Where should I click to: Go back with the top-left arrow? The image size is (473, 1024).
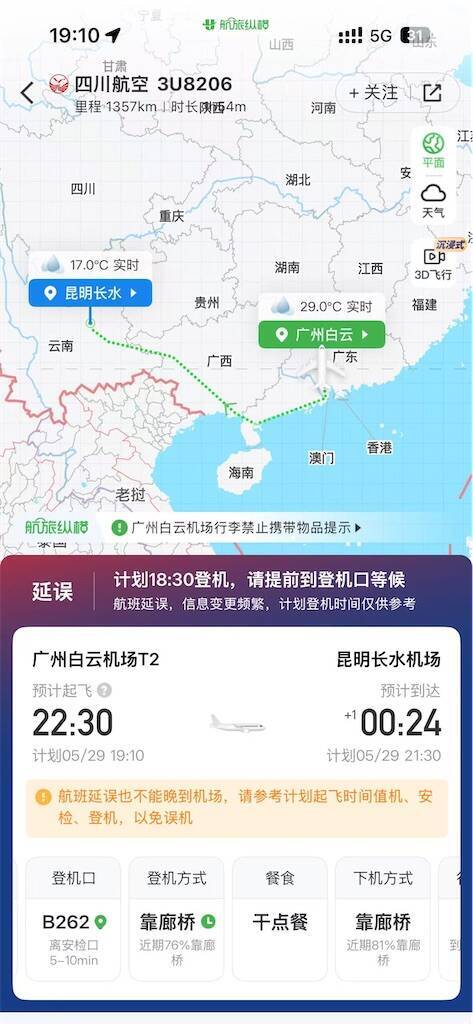27,93
